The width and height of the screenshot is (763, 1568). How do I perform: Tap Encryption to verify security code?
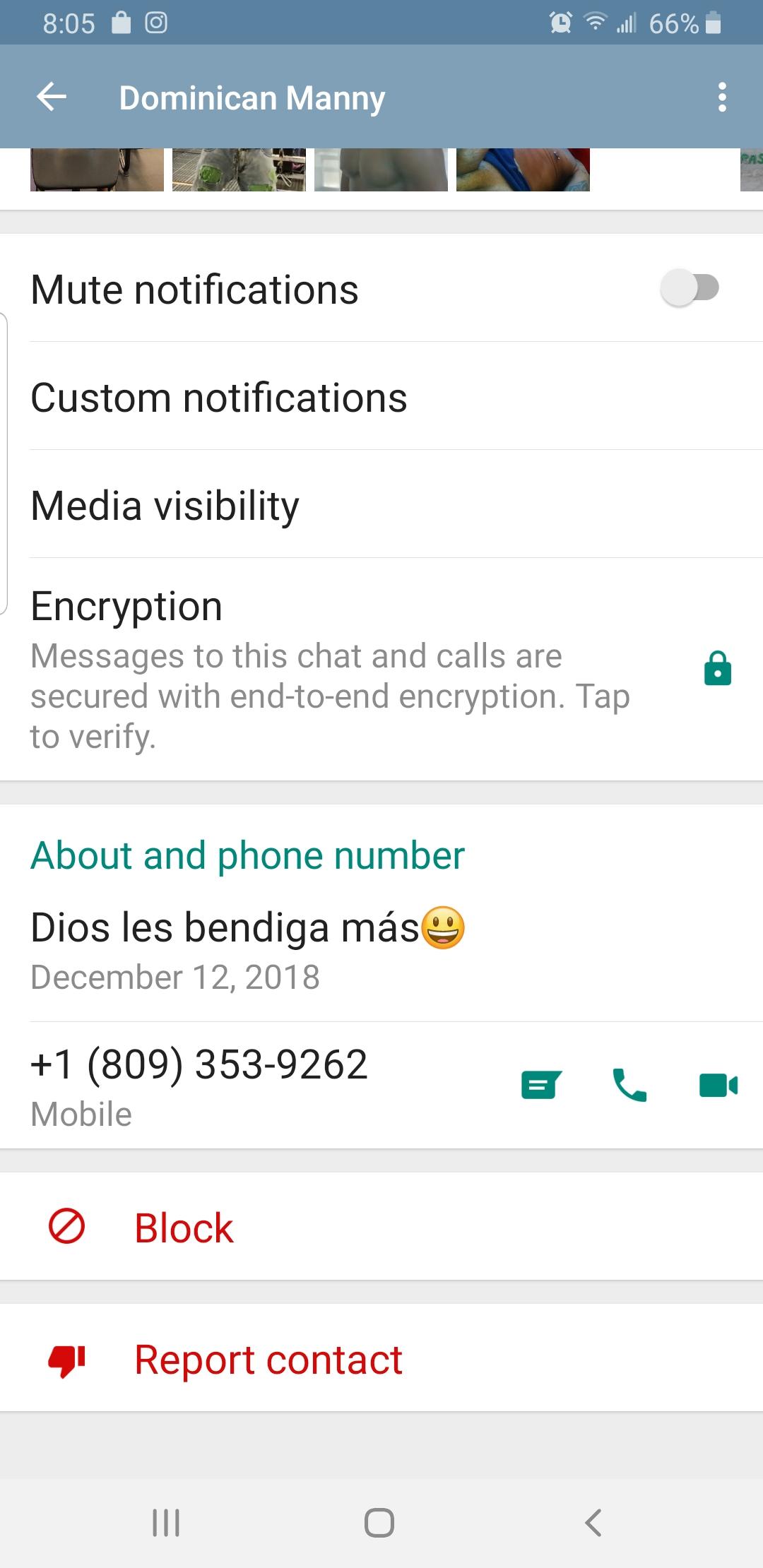(x=381, y=670)
